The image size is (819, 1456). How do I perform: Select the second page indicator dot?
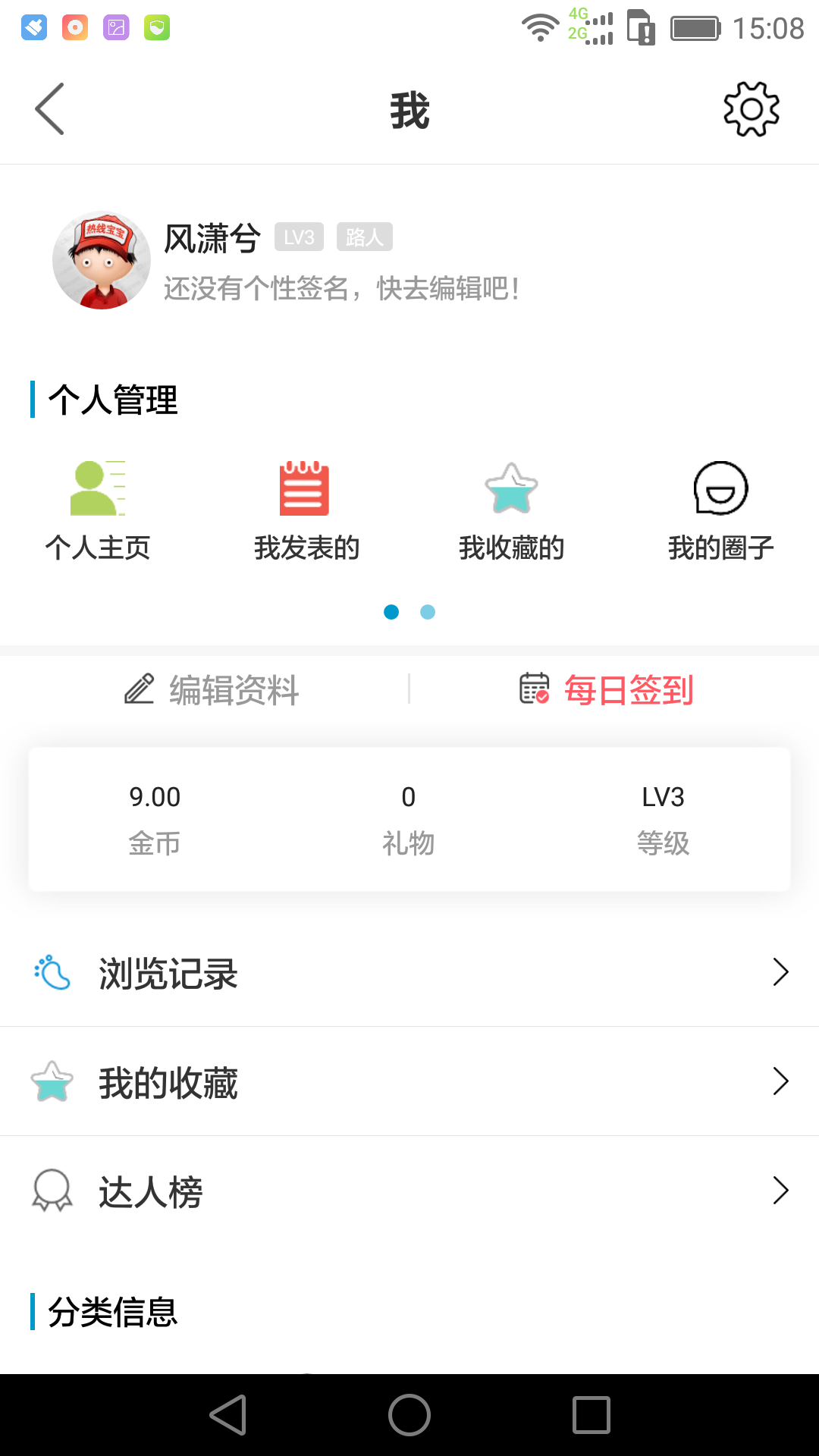coord(428,612)
